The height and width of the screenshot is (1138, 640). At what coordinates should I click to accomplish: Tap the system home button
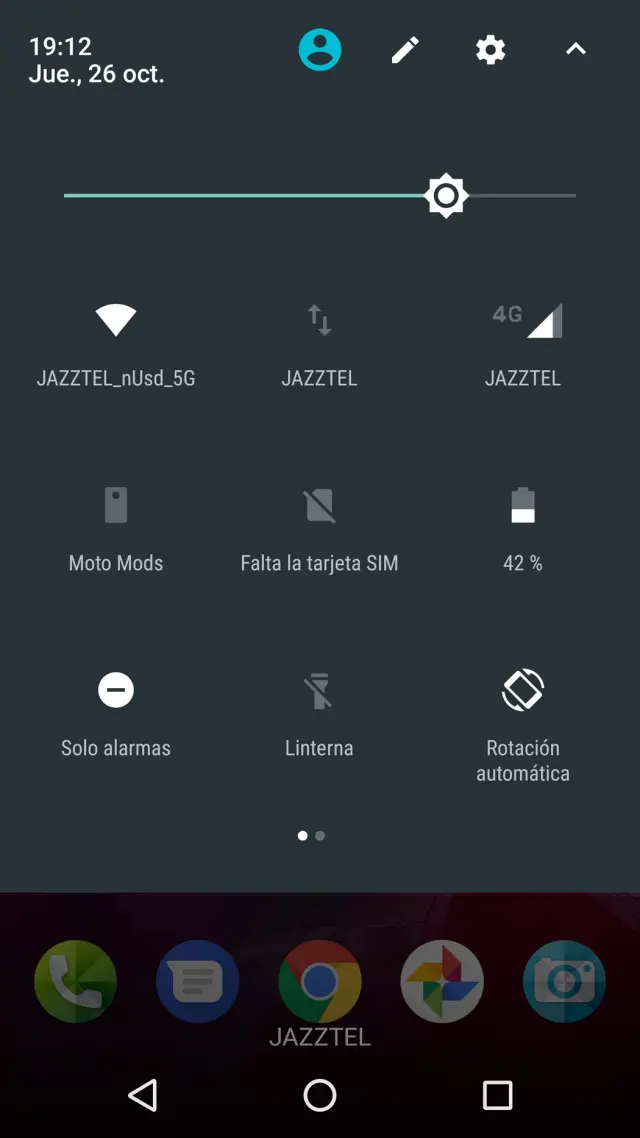[x=320, y=1095]
